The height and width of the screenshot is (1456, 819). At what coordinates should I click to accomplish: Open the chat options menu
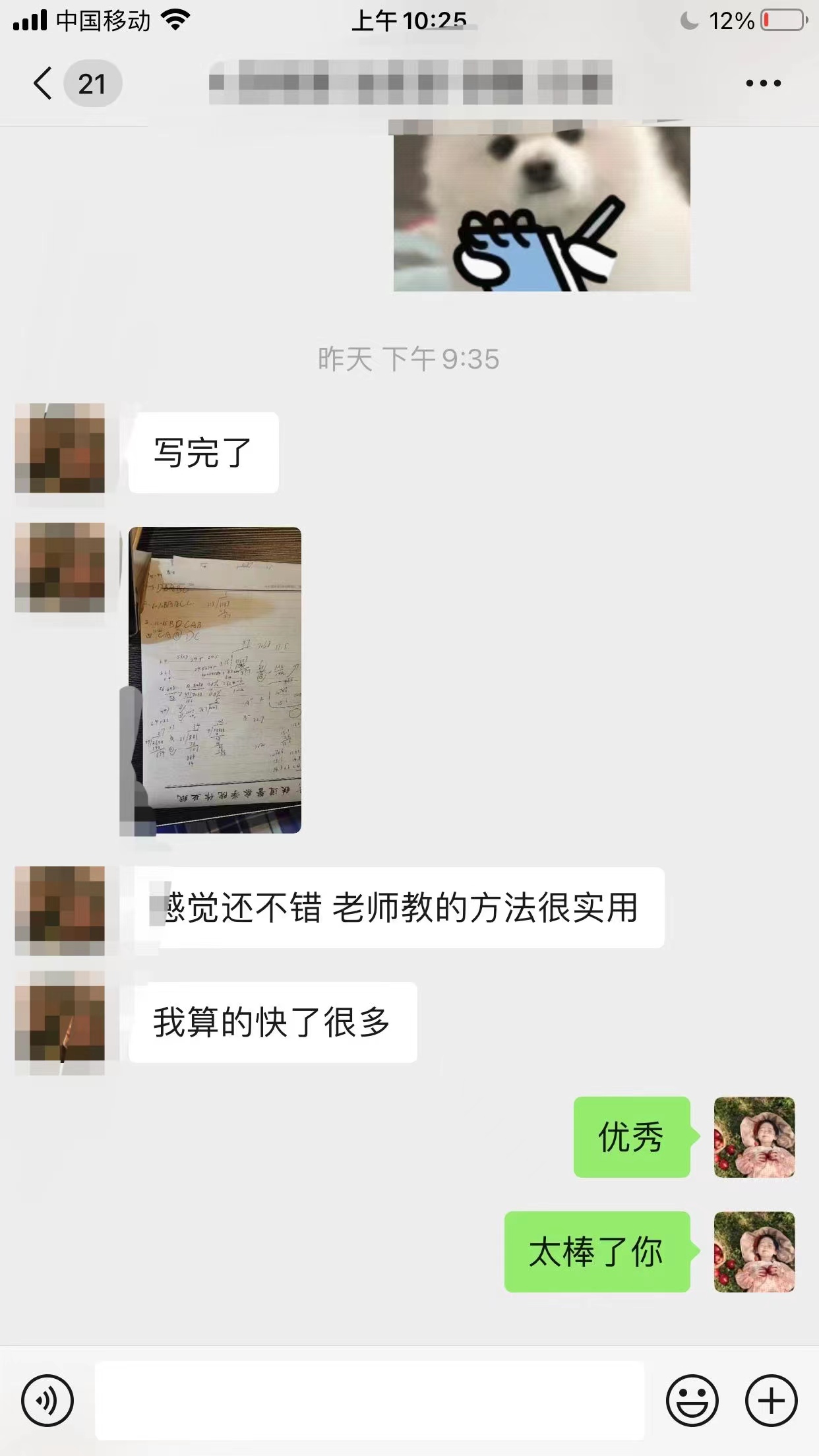tap(763, 84)
